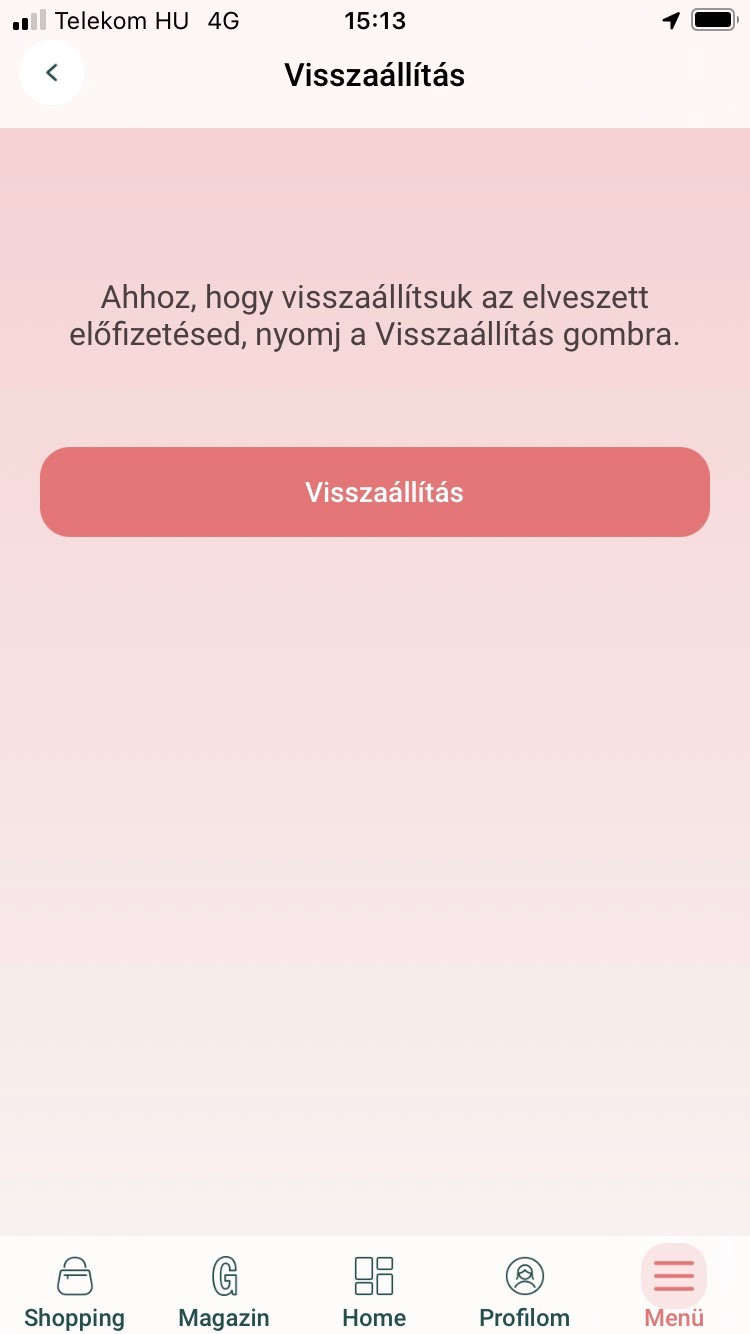This screenshot has height=1334, width=750.
Task: Switch to the Magazin tab
Action: [x=224, y=1290]
